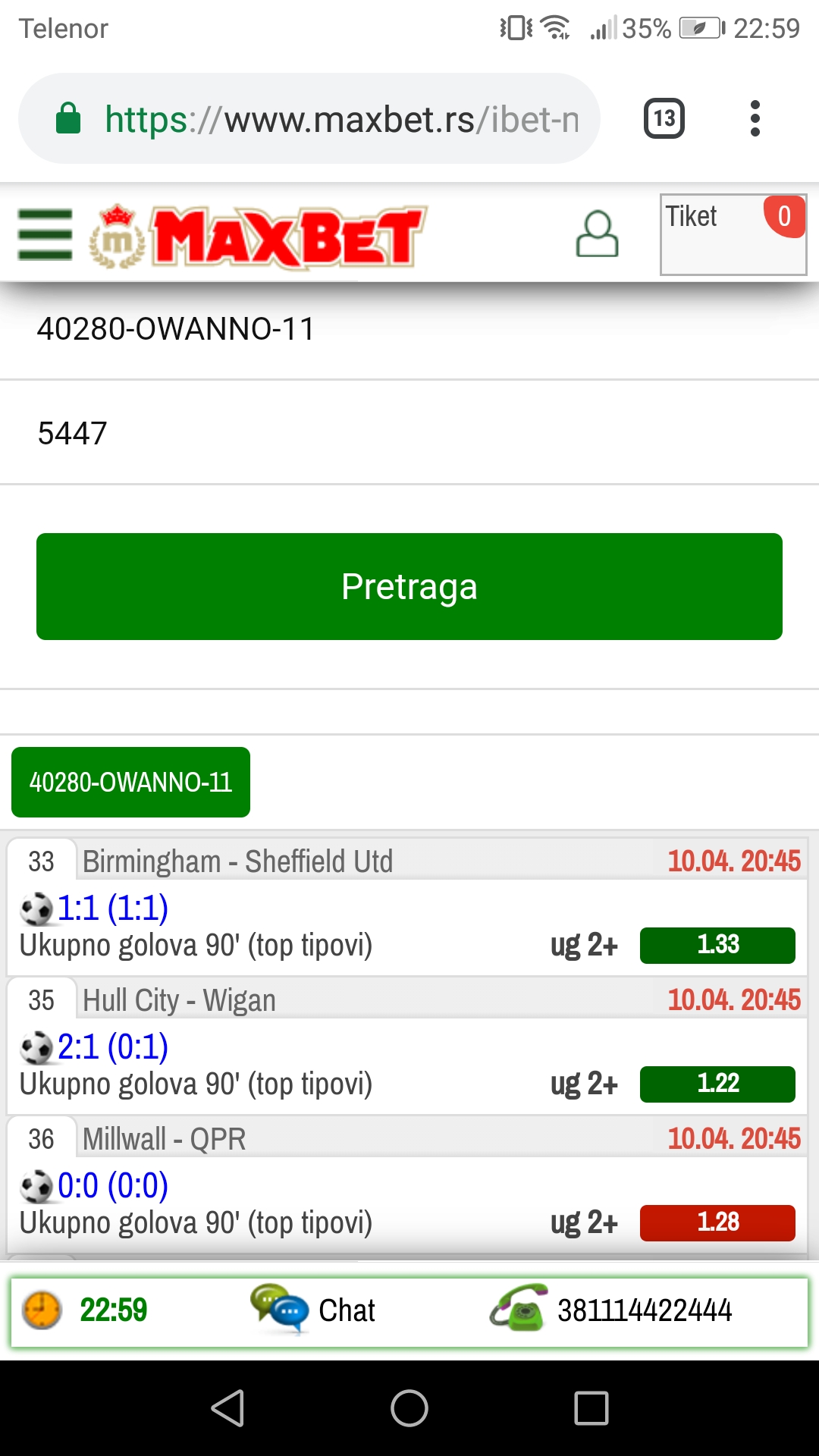Open the Millwall - QPR match row
Image resolution: width=819 pixels, height=1456 pixels.
(407, 1184)
